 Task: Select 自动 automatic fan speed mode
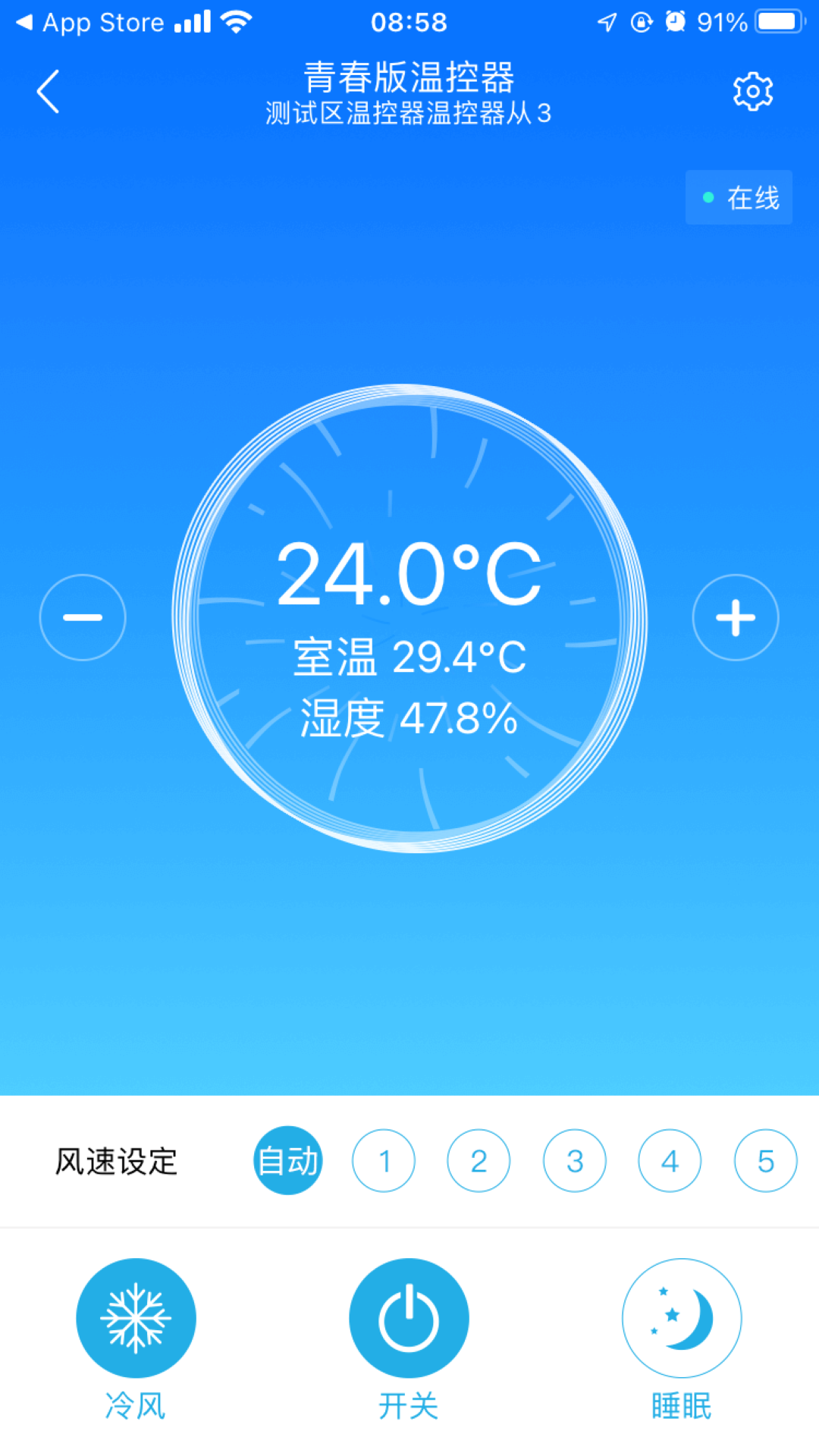287,1159
